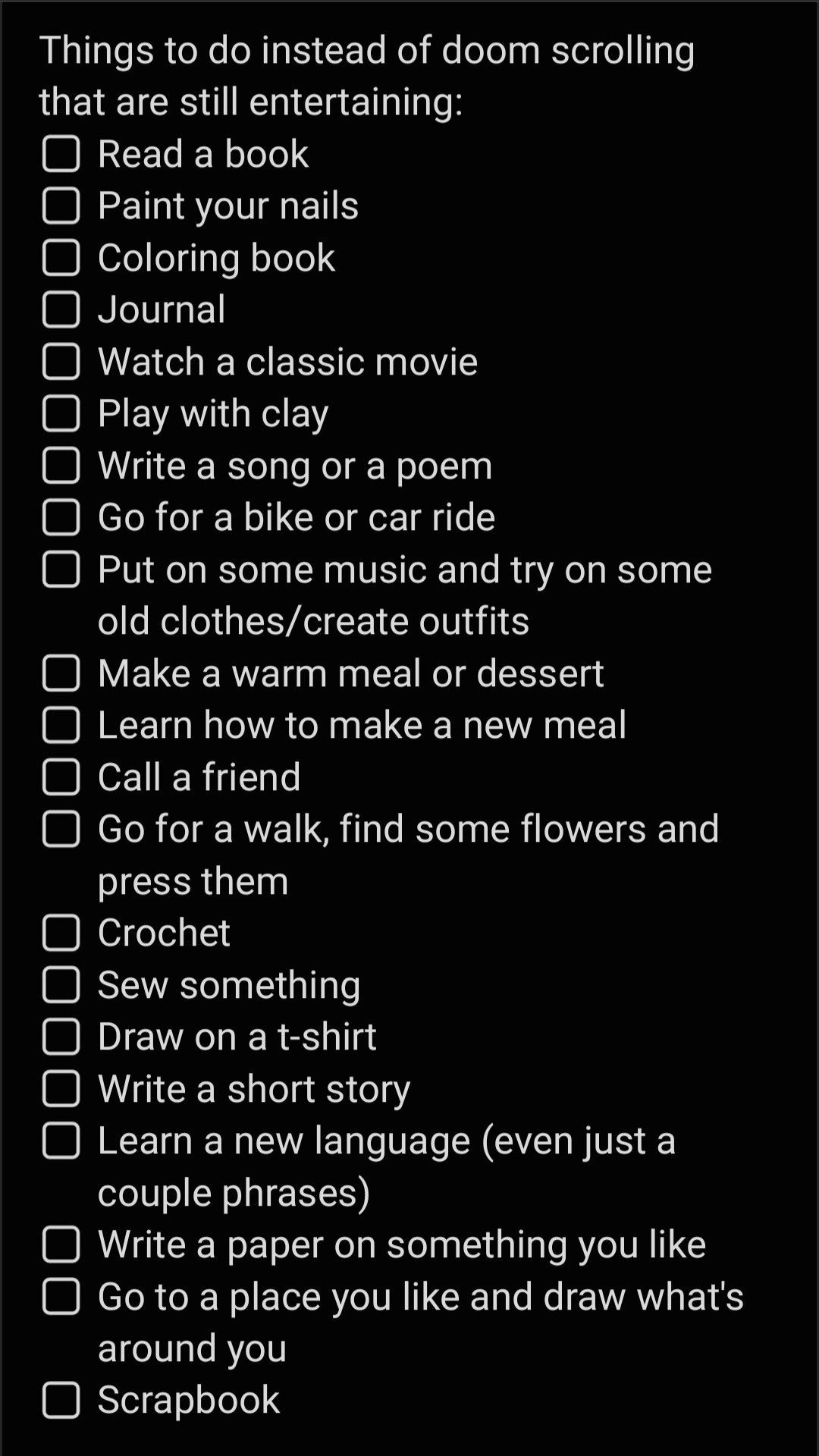Mark Learn how to make a new meal

tap(61, 725)
